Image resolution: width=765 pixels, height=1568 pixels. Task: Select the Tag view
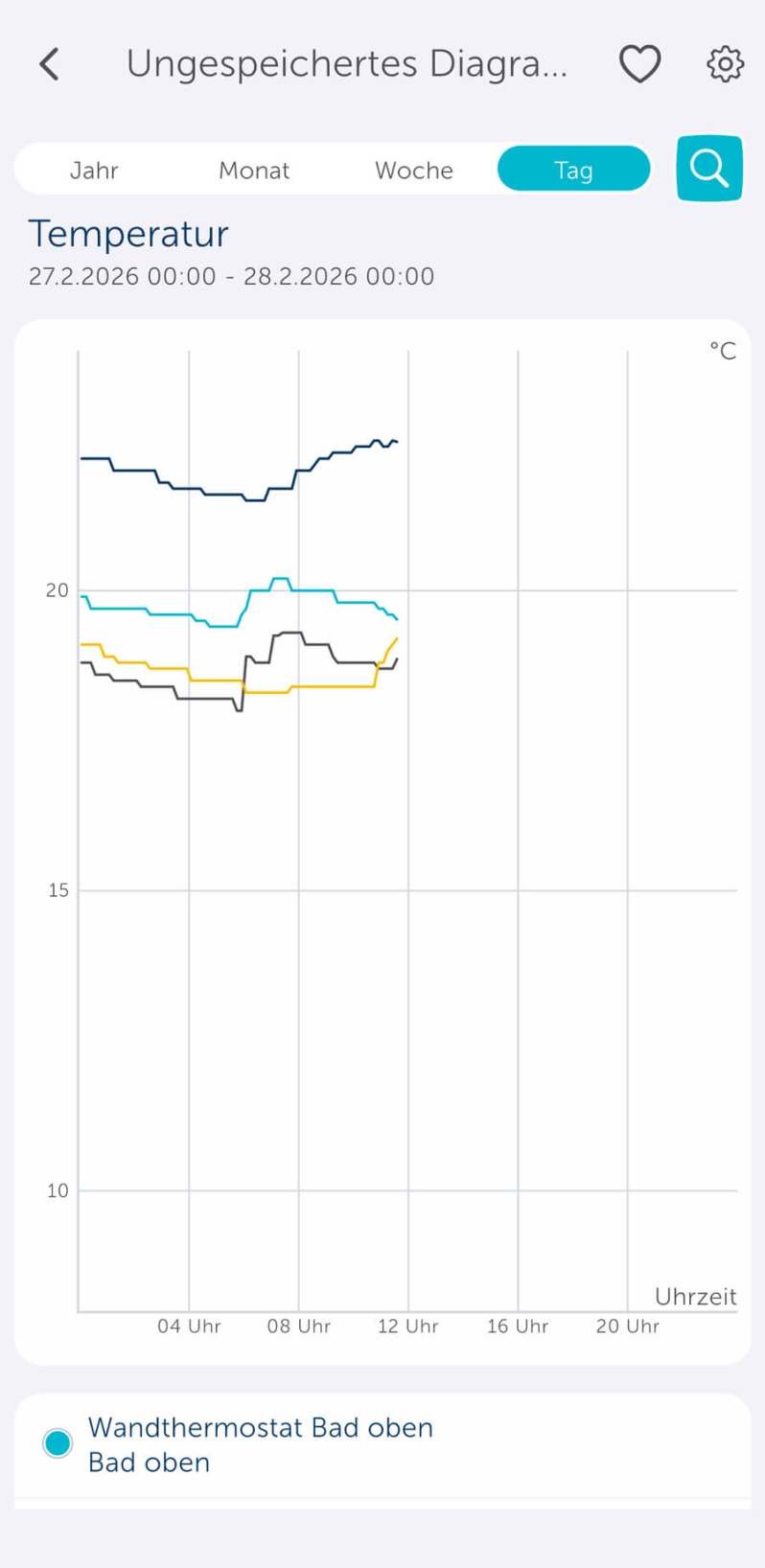pos(573,170)
